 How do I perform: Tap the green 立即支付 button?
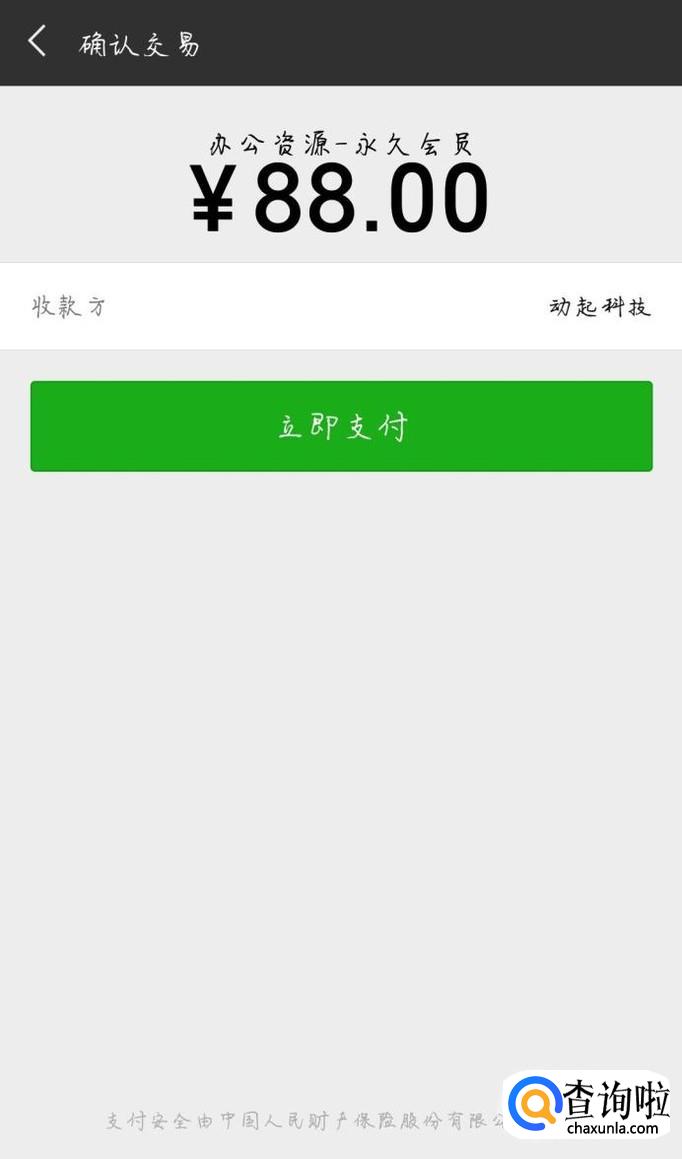(x=341, y=426)
